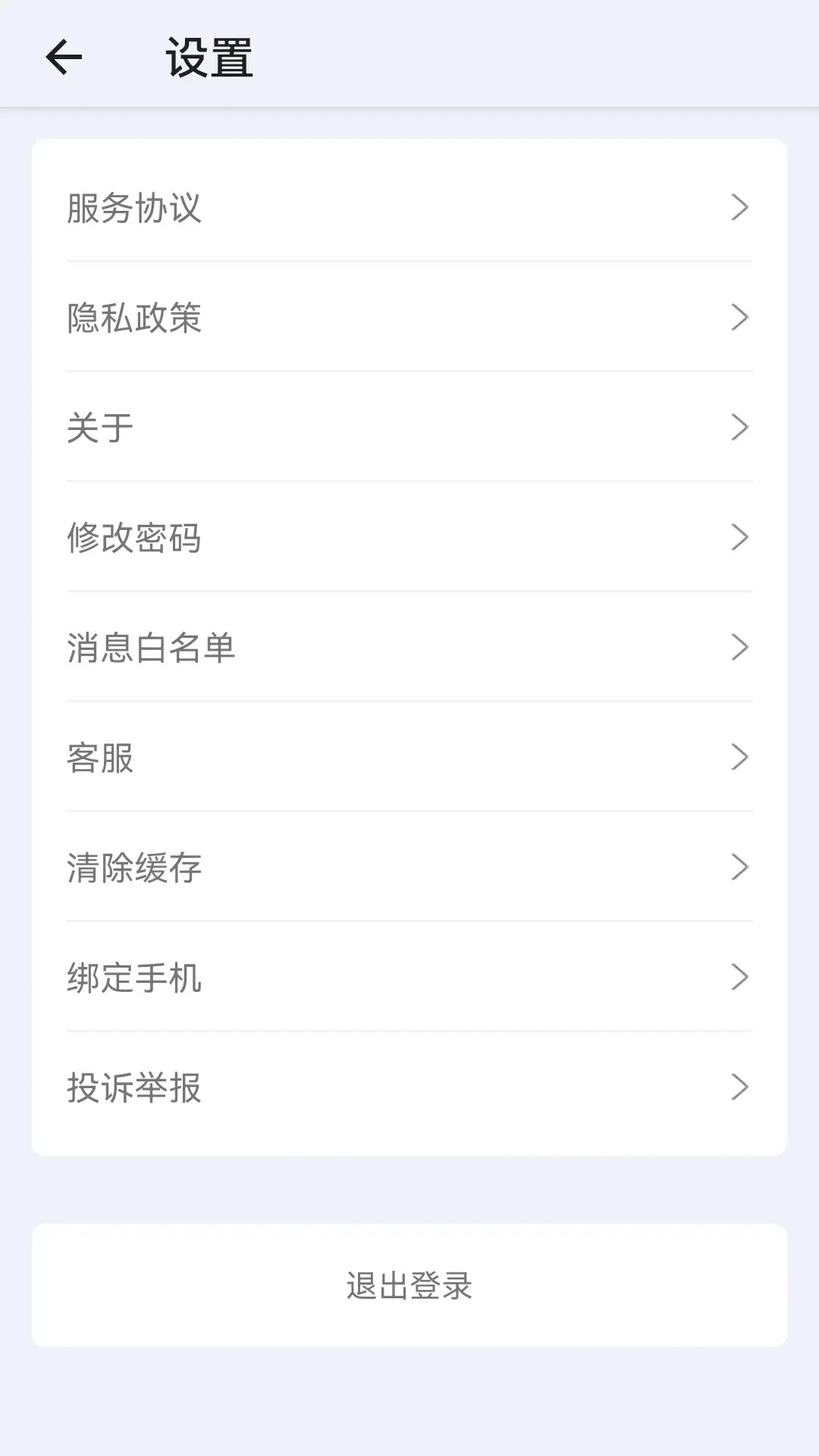Screen dimensions: 819x1456
Task: Open 投诉举报 complaint reporting
Action: click(135, 1087)
